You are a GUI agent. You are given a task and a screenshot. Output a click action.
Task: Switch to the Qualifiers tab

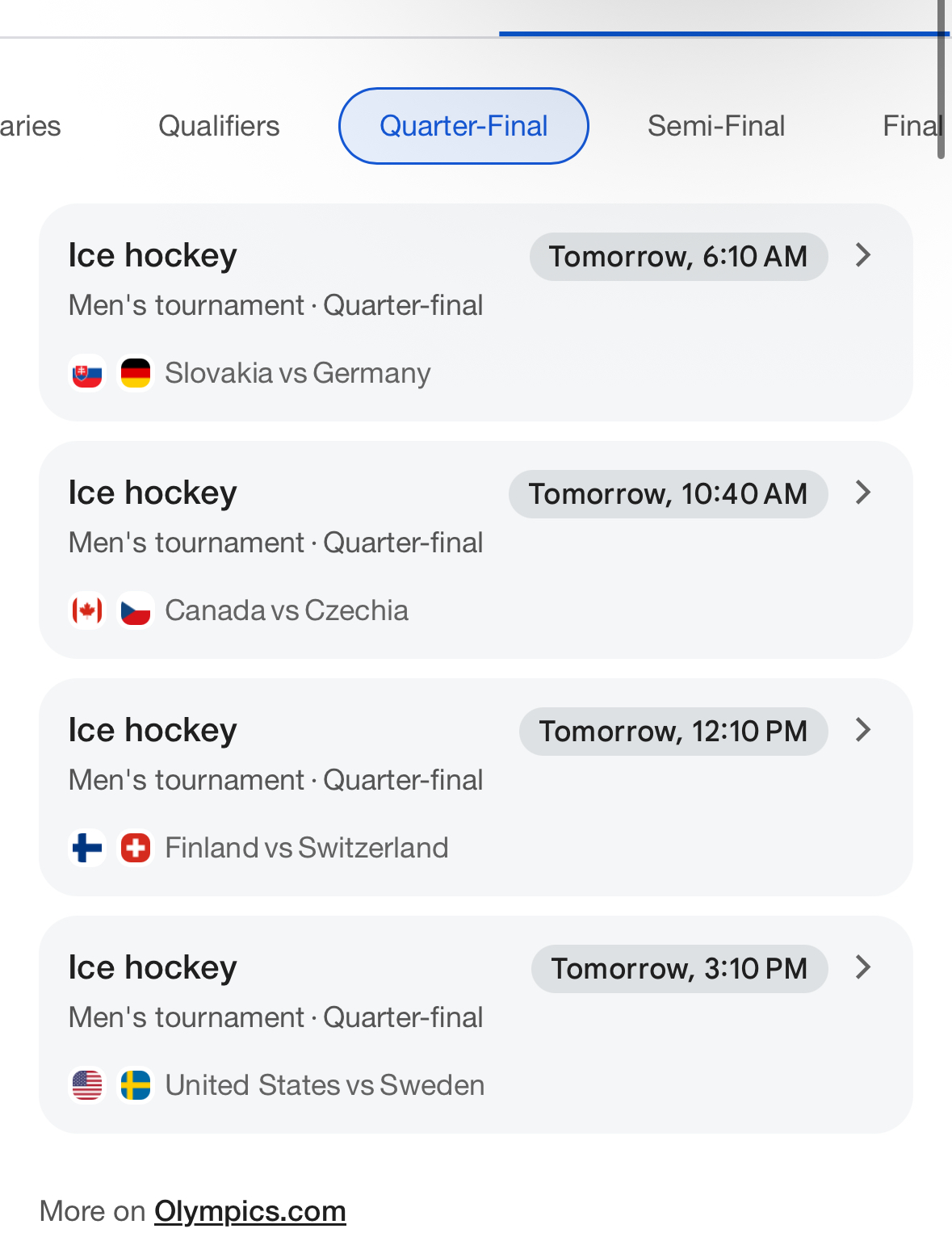(x=219, y=126)
